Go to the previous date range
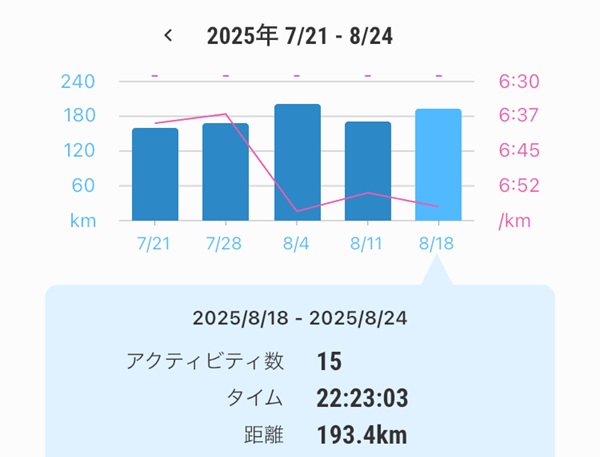 pos(169,36)
